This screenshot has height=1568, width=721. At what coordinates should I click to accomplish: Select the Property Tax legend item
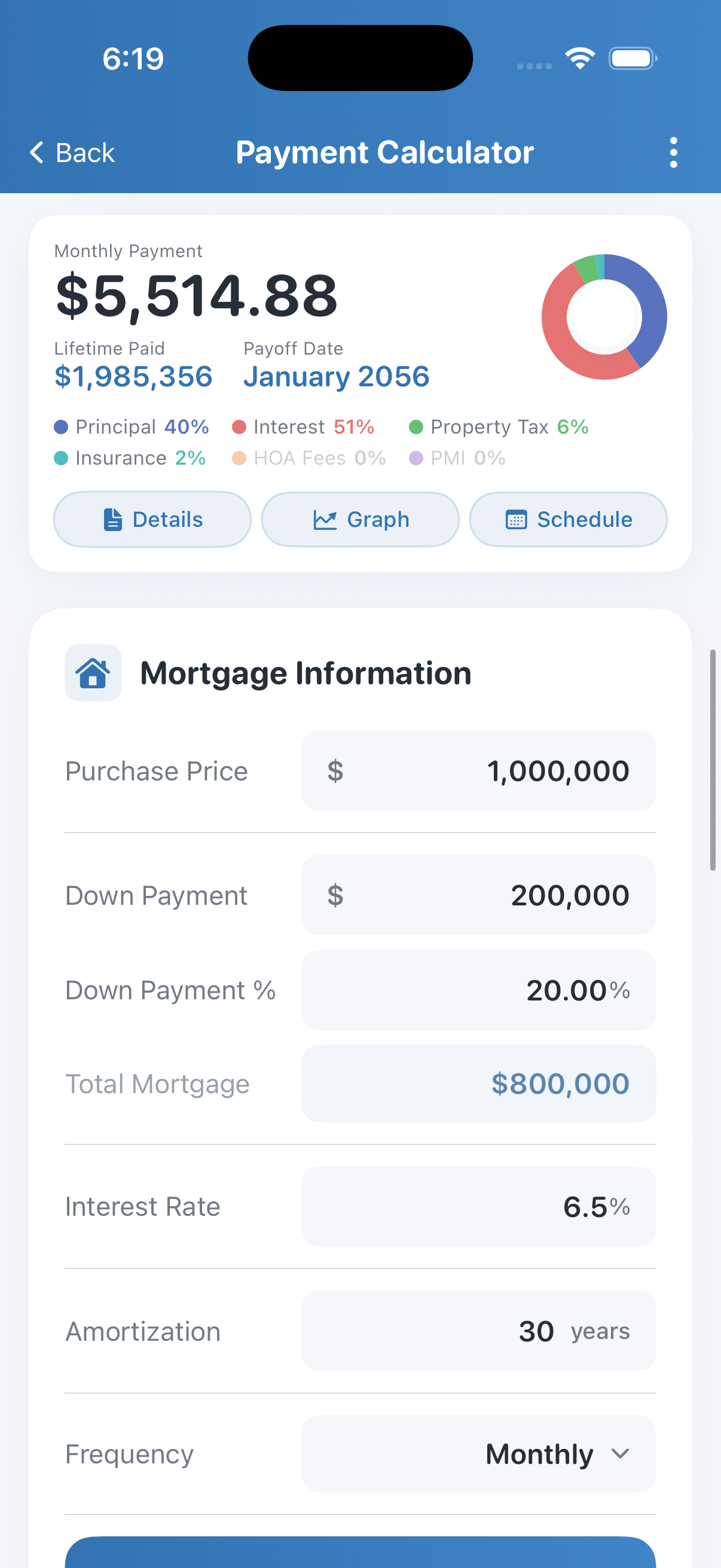499,427
